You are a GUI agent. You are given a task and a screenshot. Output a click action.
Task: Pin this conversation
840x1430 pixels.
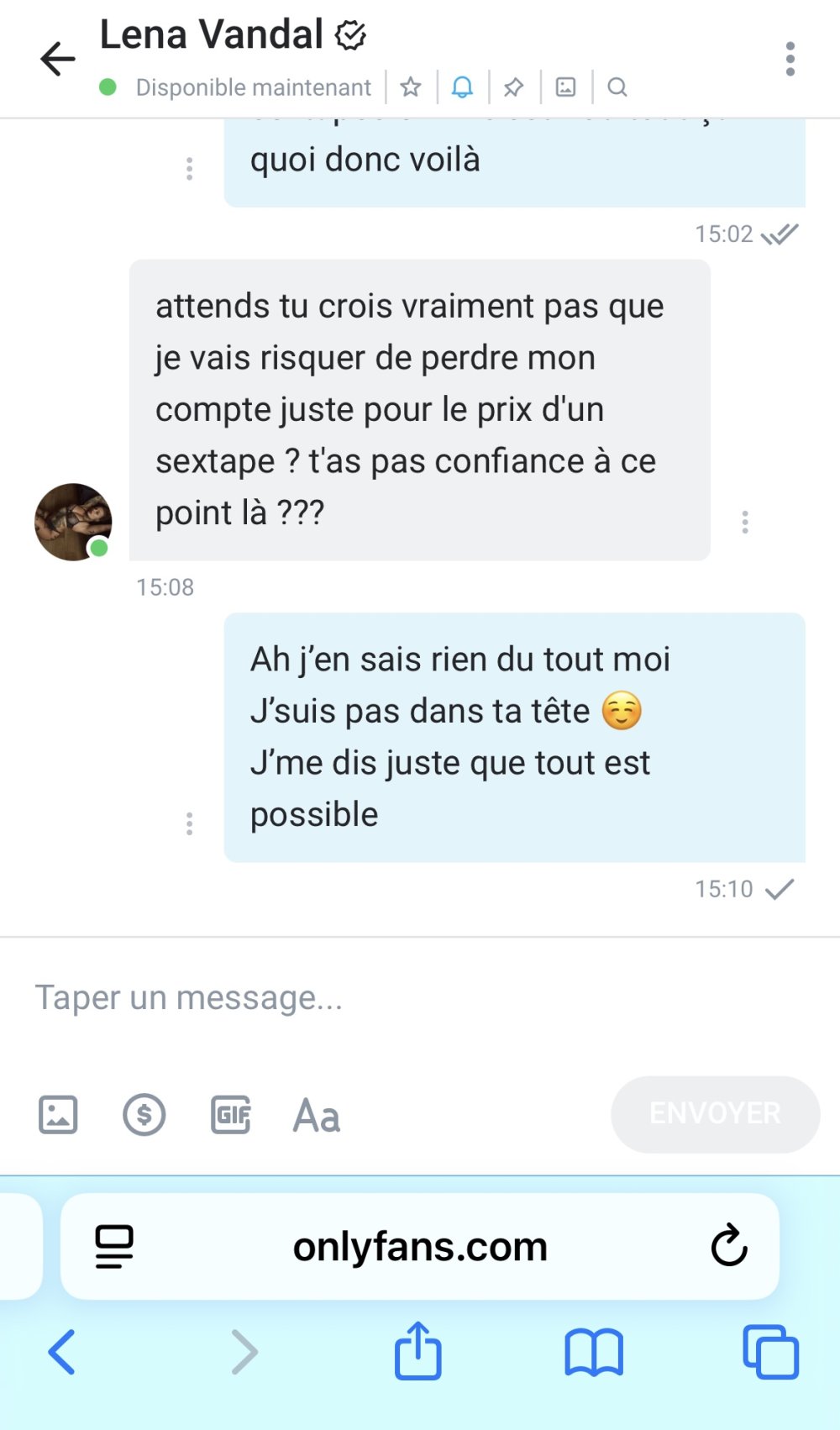point(514,87)
